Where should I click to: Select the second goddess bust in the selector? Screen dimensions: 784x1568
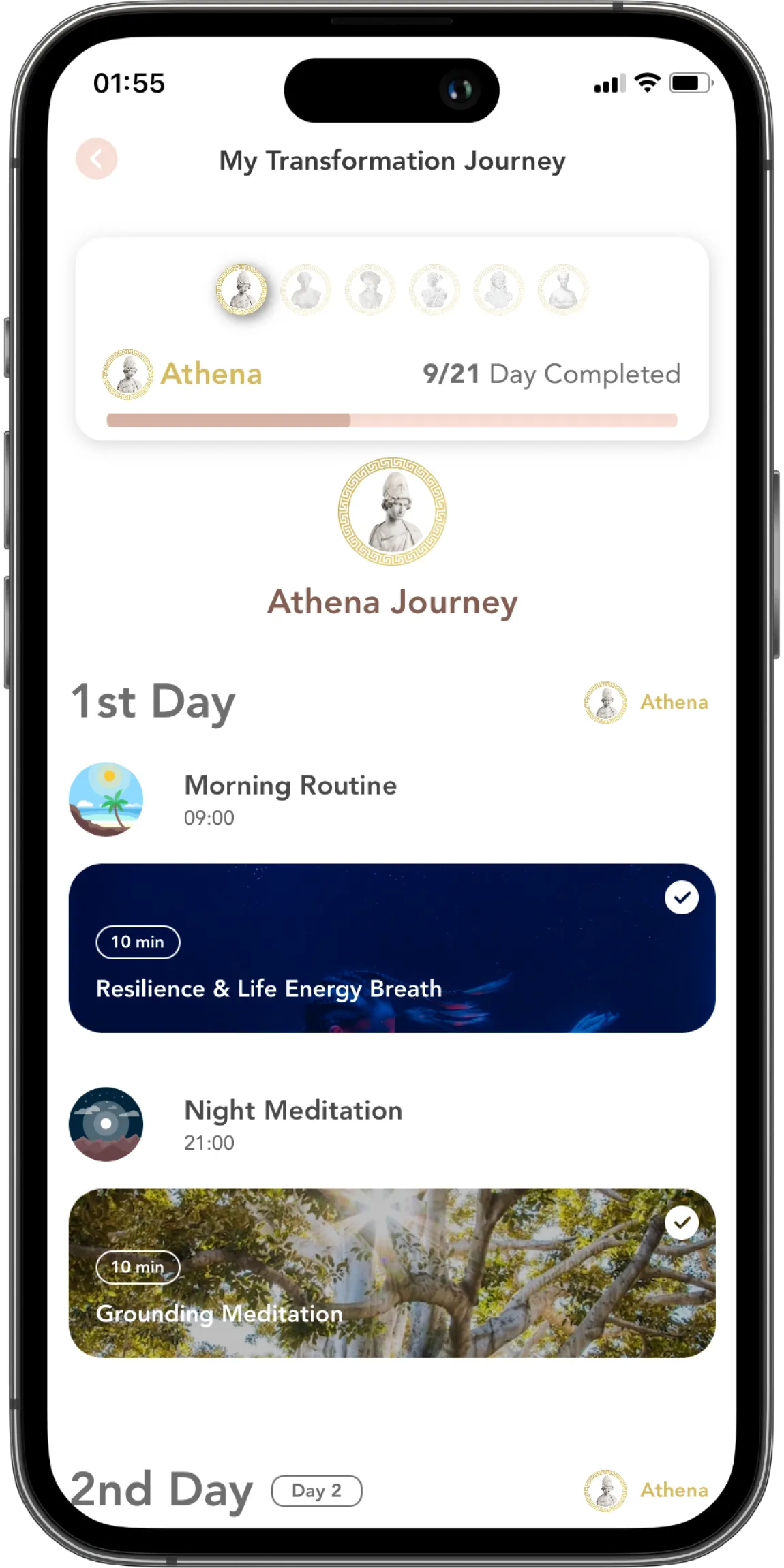[x=305, y=290]
